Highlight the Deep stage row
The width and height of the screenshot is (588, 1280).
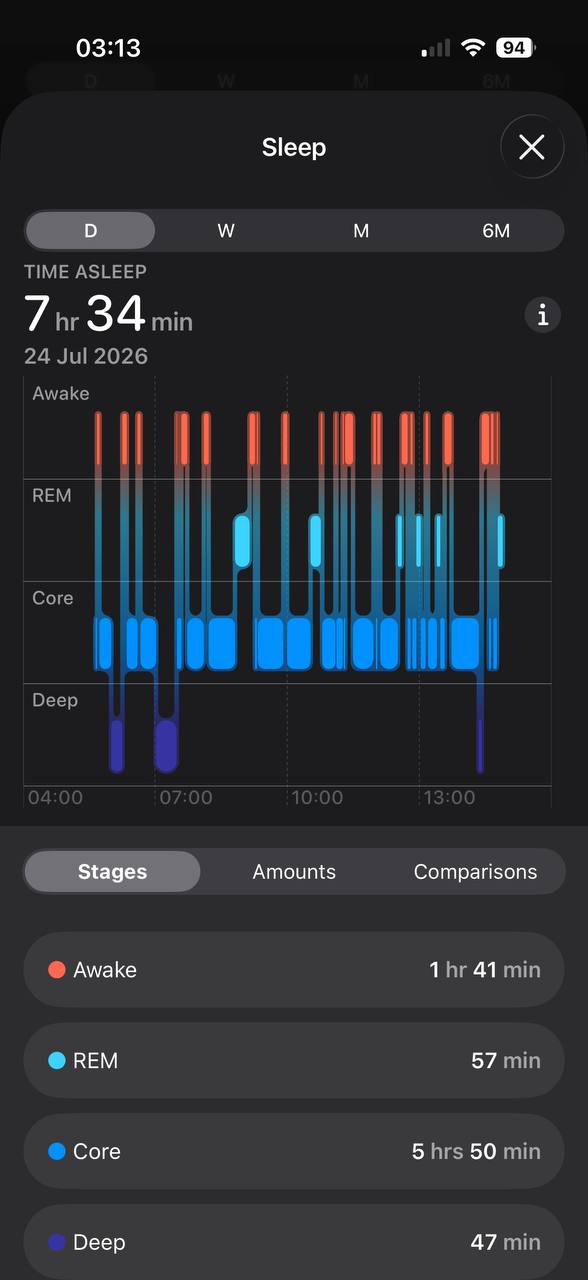294,1242
